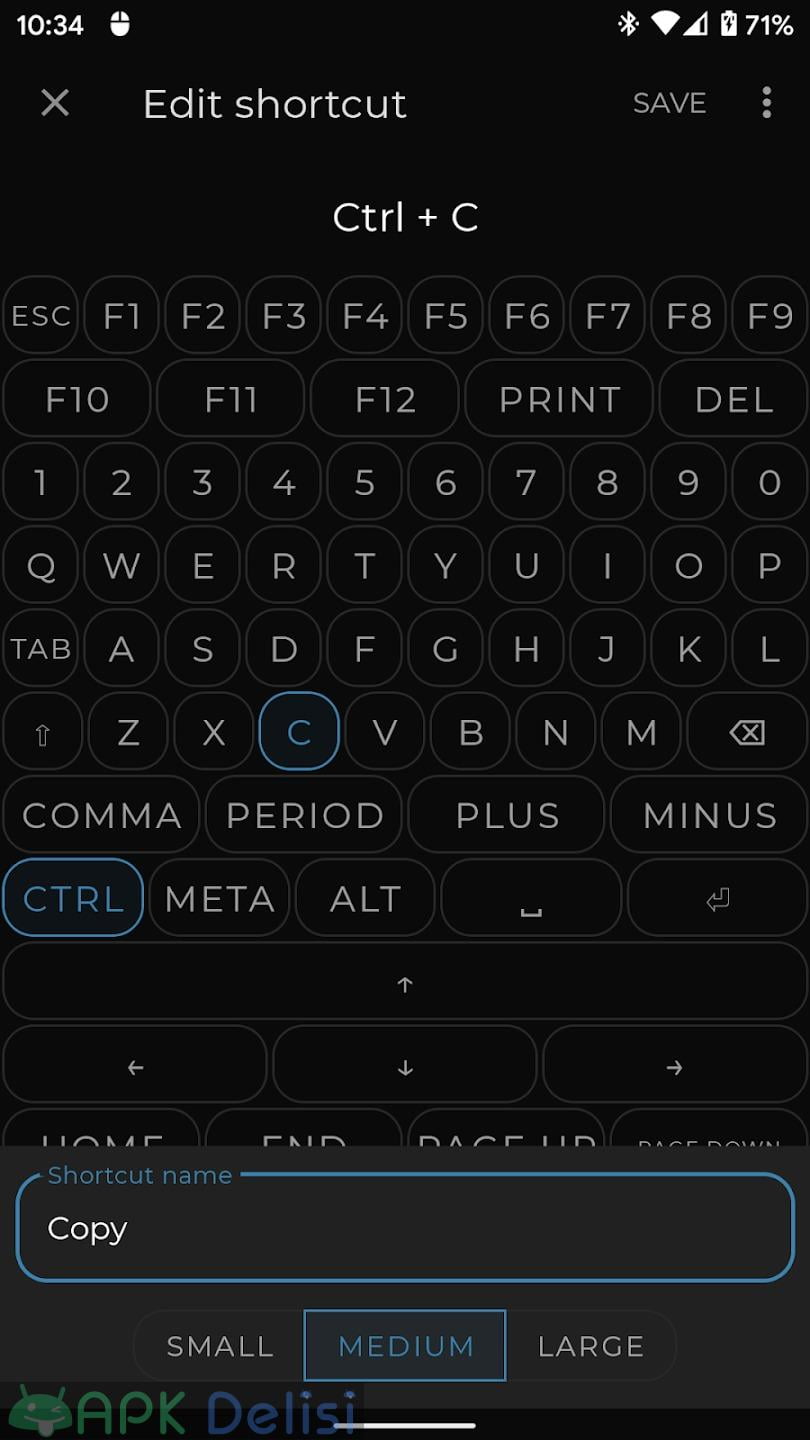This screenshot has width=810, height=1440.
Task: Open the three-dot overflow menu
Action: [x=767, y=103]
